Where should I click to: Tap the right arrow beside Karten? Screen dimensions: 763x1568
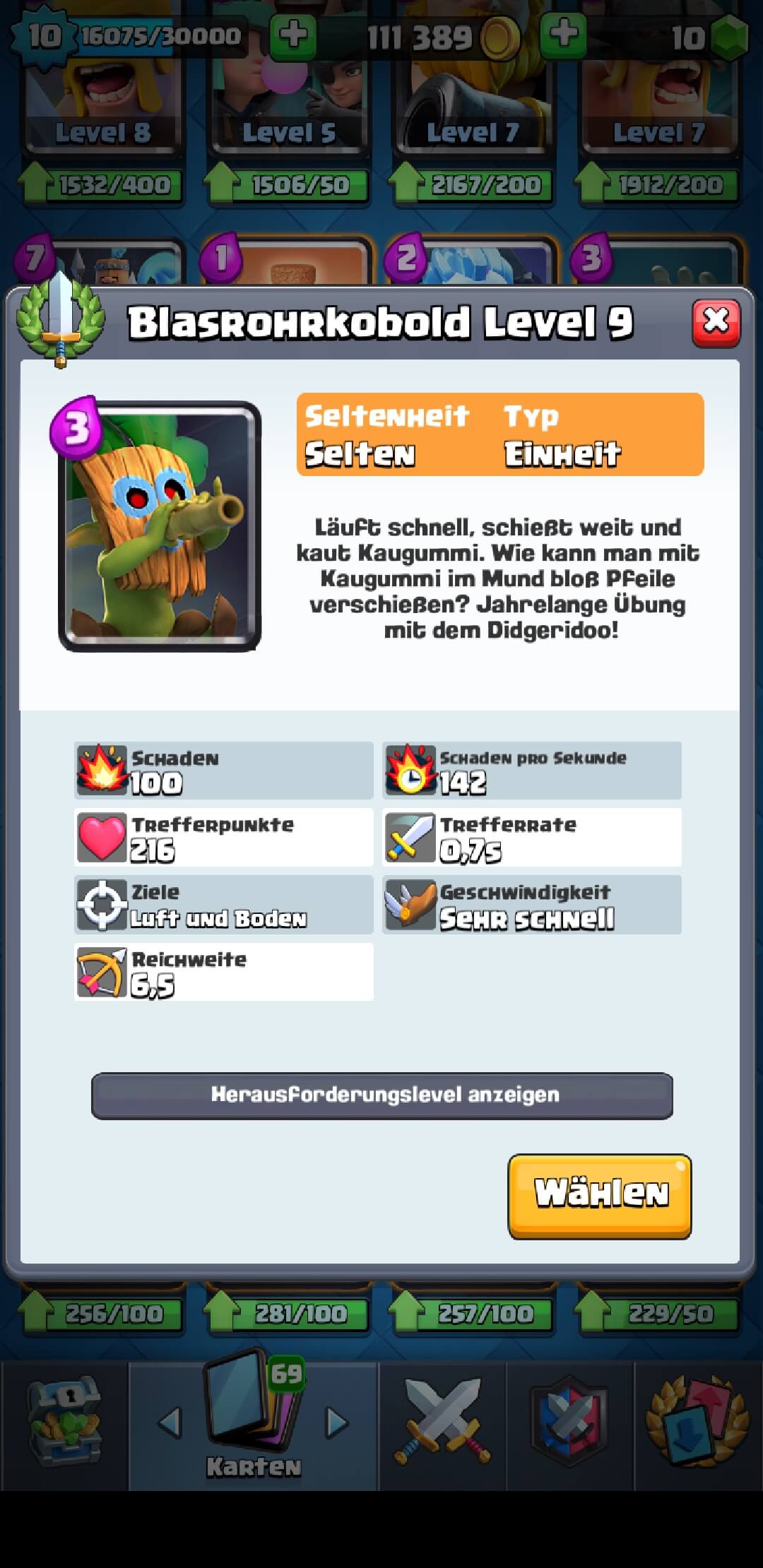coord(337,1423)
